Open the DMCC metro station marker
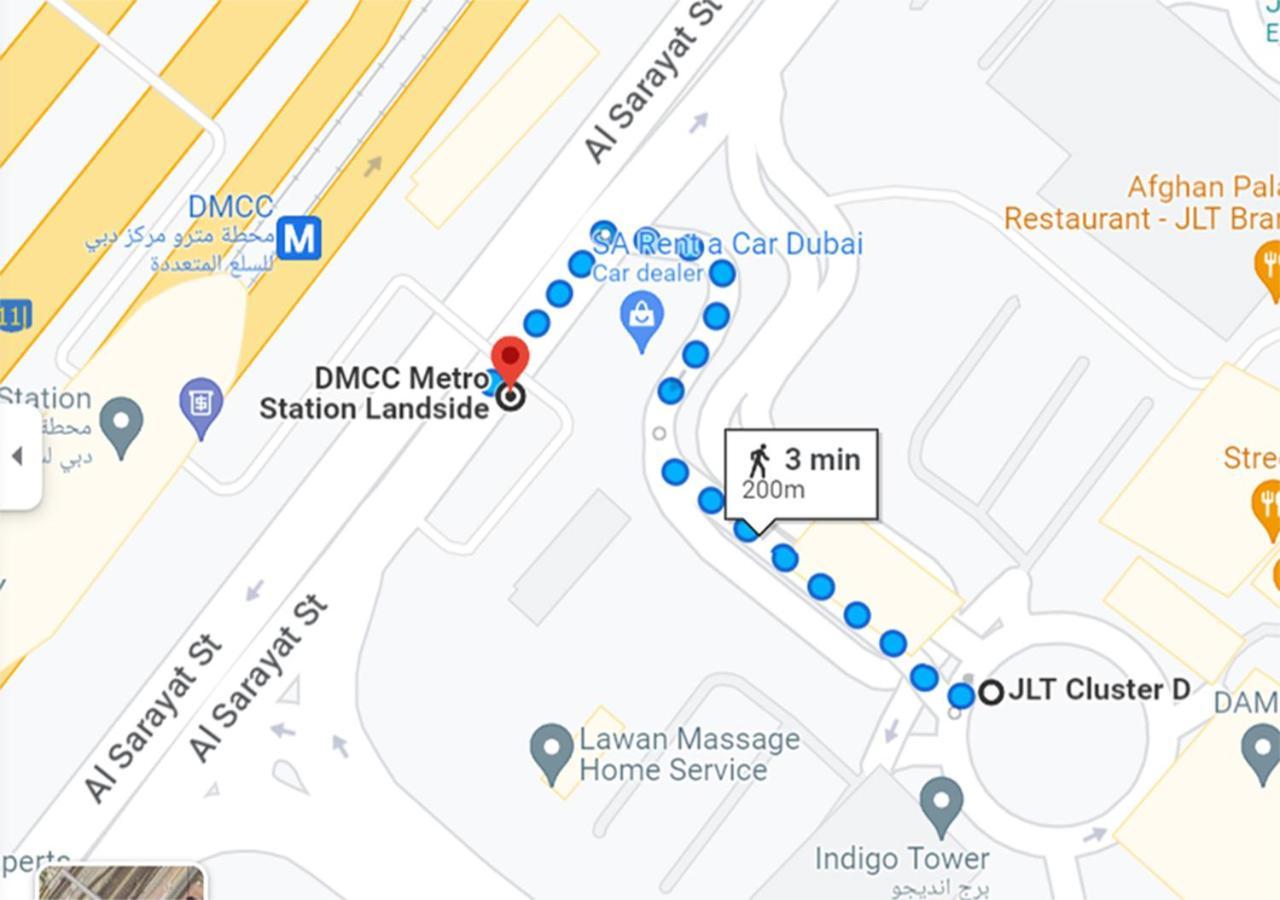Screen dimensions: 1280x900 [299, 239]
